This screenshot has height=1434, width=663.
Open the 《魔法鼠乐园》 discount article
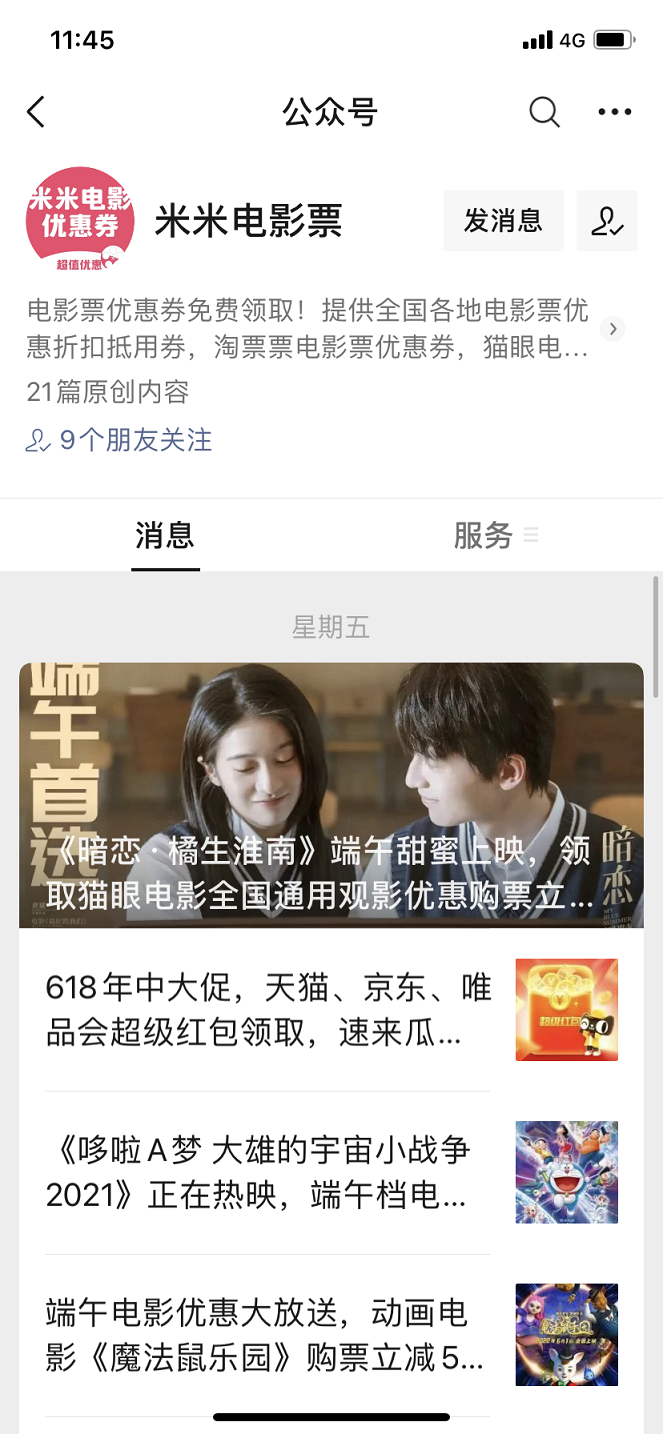[331, 1335]
